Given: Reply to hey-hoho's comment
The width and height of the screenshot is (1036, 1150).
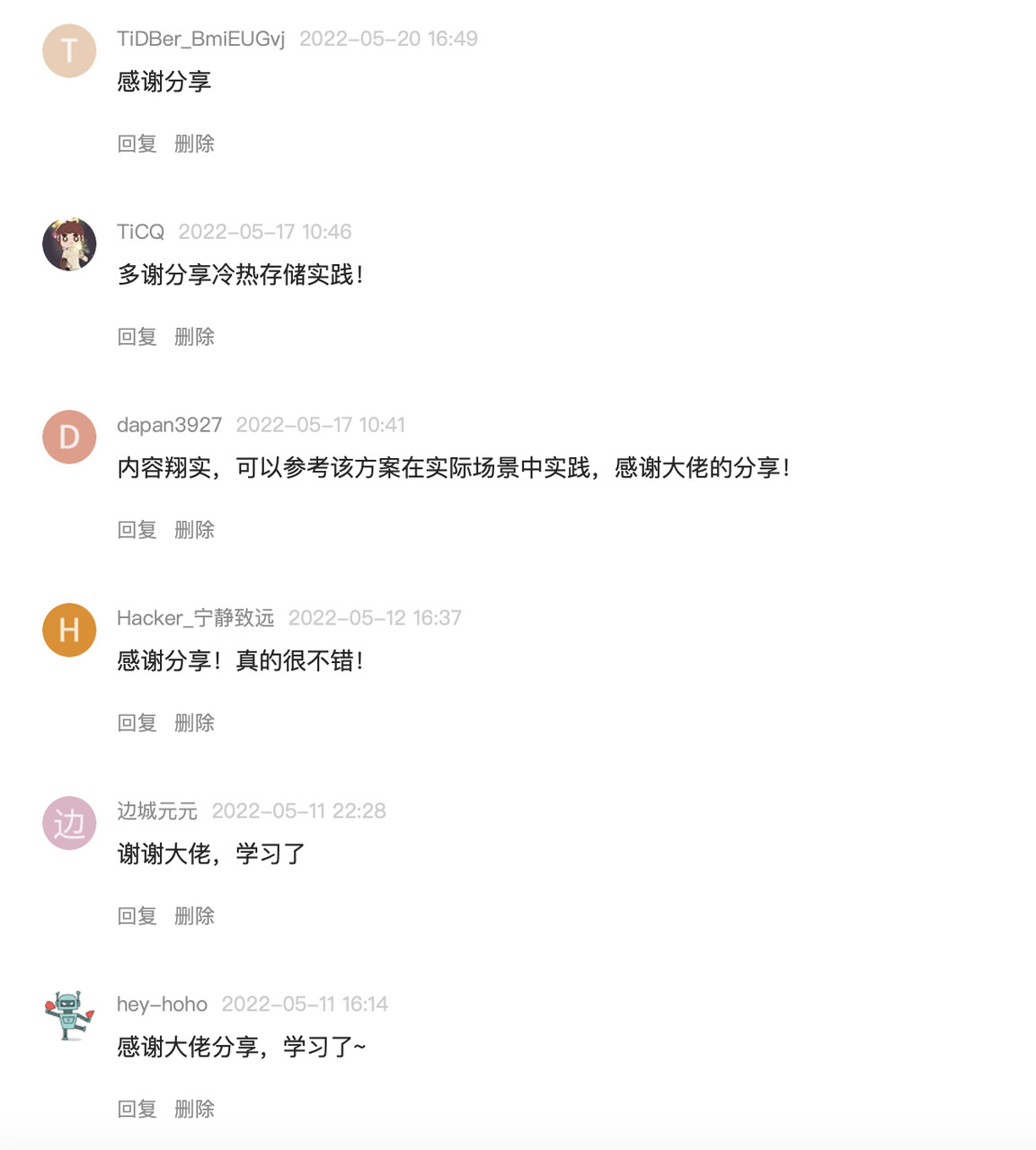Looking at the screenshot, I should (x=137, y=1110).
